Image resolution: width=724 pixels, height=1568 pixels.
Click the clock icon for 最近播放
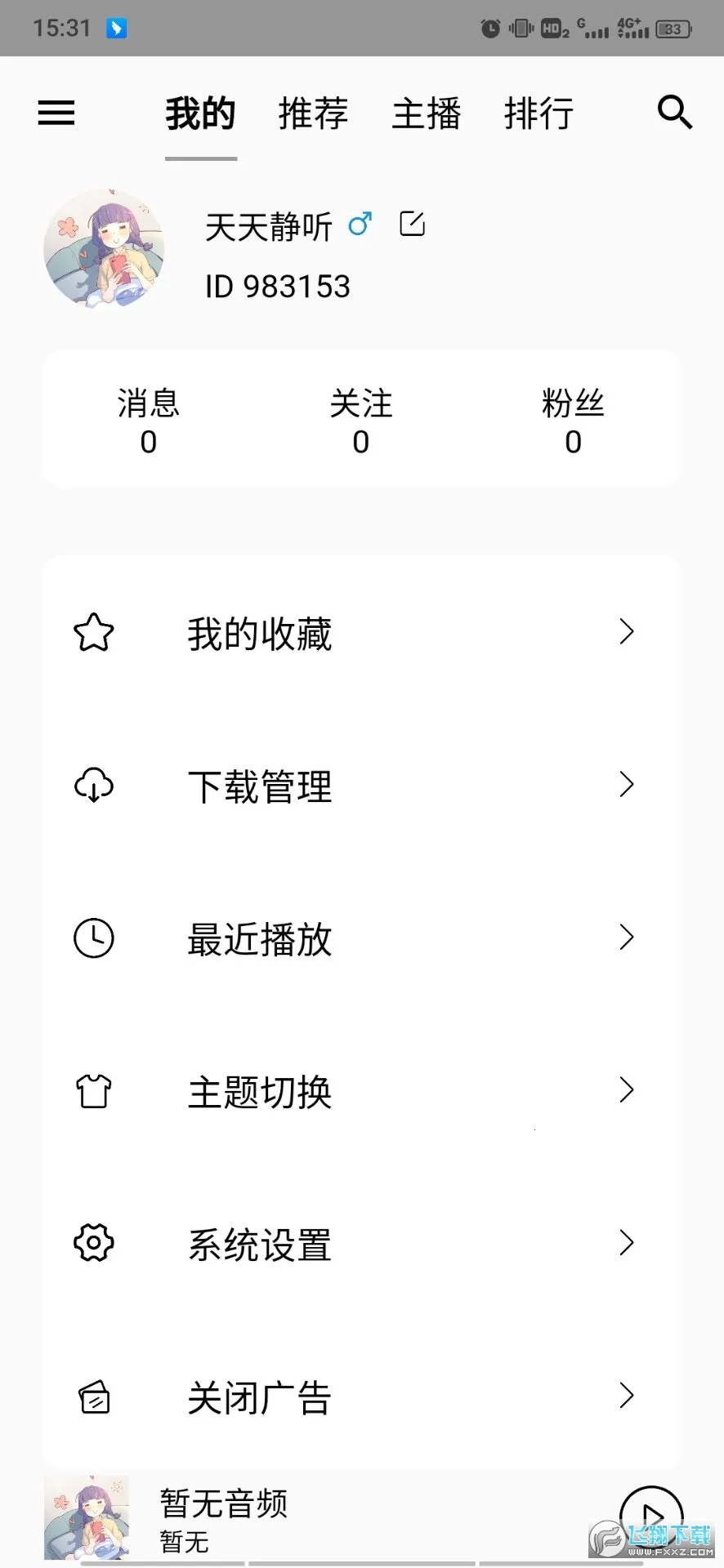coord(92,939)
